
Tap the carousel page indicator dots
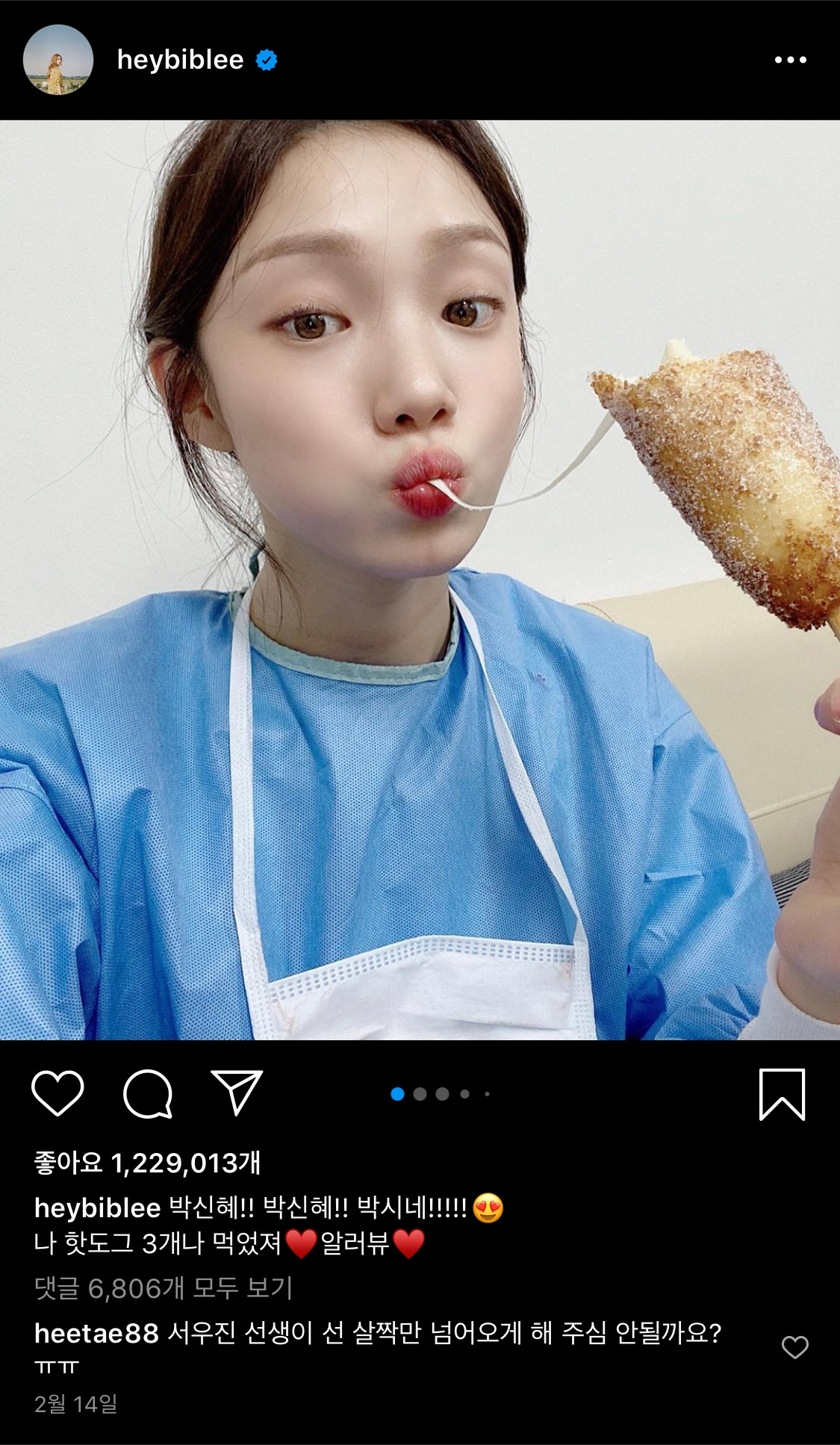pos(441,1094)
